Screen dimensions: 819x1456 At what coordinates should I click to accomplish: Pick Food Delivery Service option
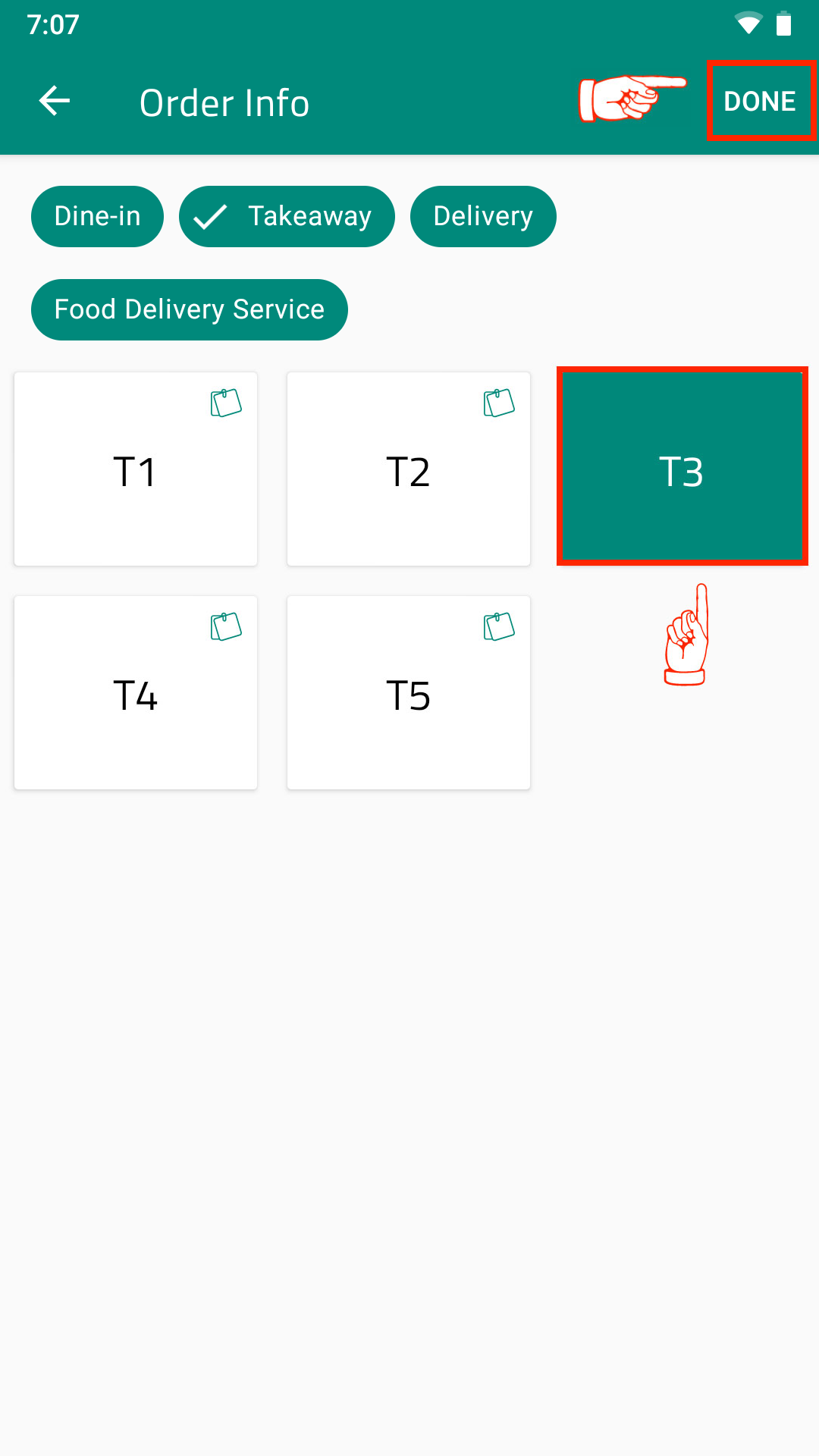click(x=190, y=309)
